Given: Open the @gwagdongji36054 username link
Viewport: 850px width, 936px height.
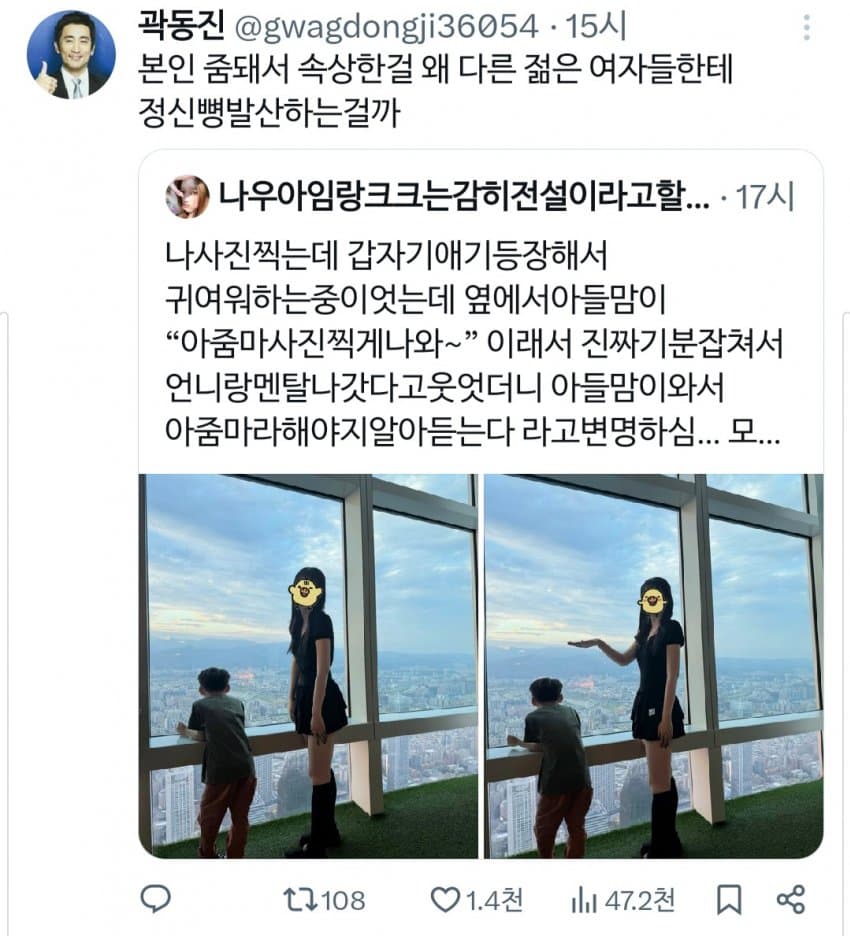Looking at the screenshot, I should [386, 27].
